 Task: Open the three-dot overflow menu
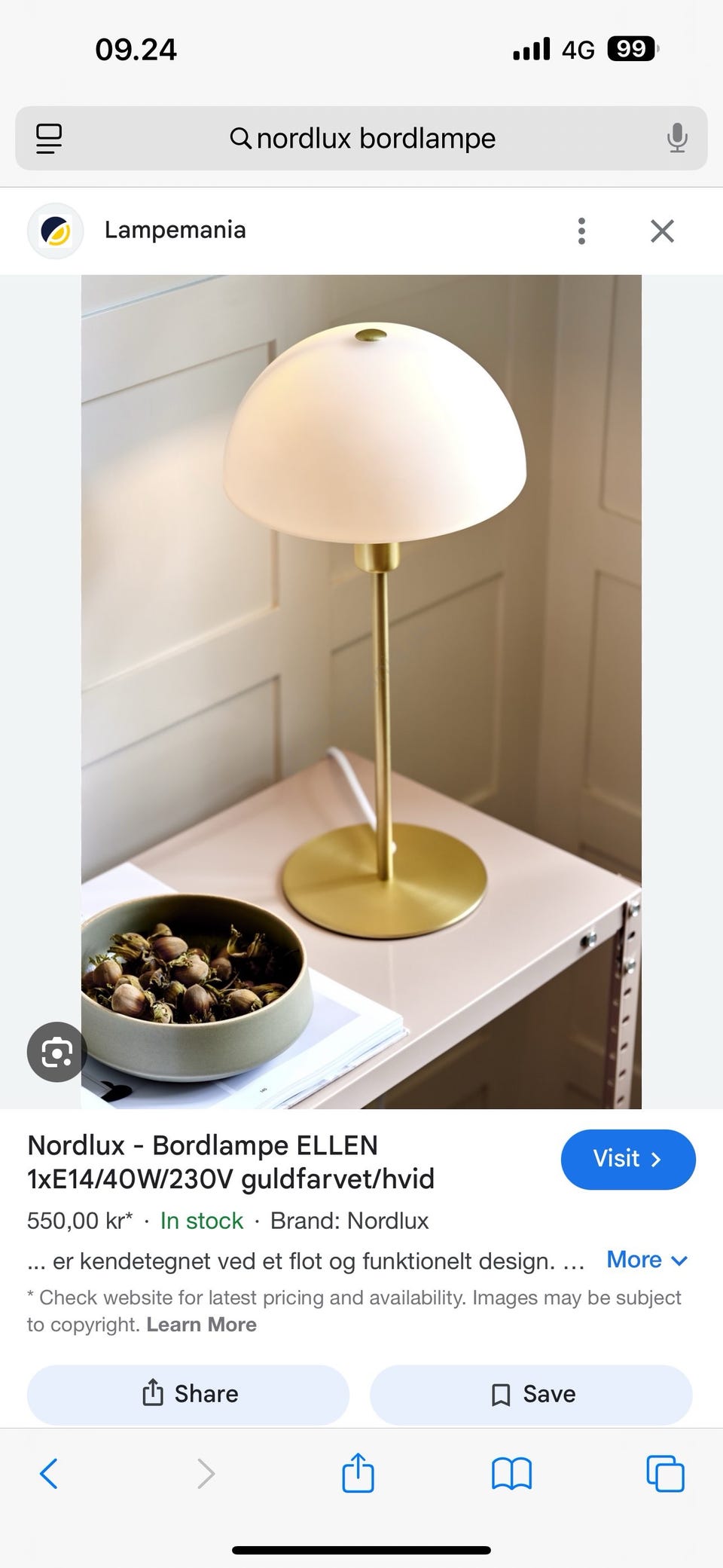(x=581, y=231)
